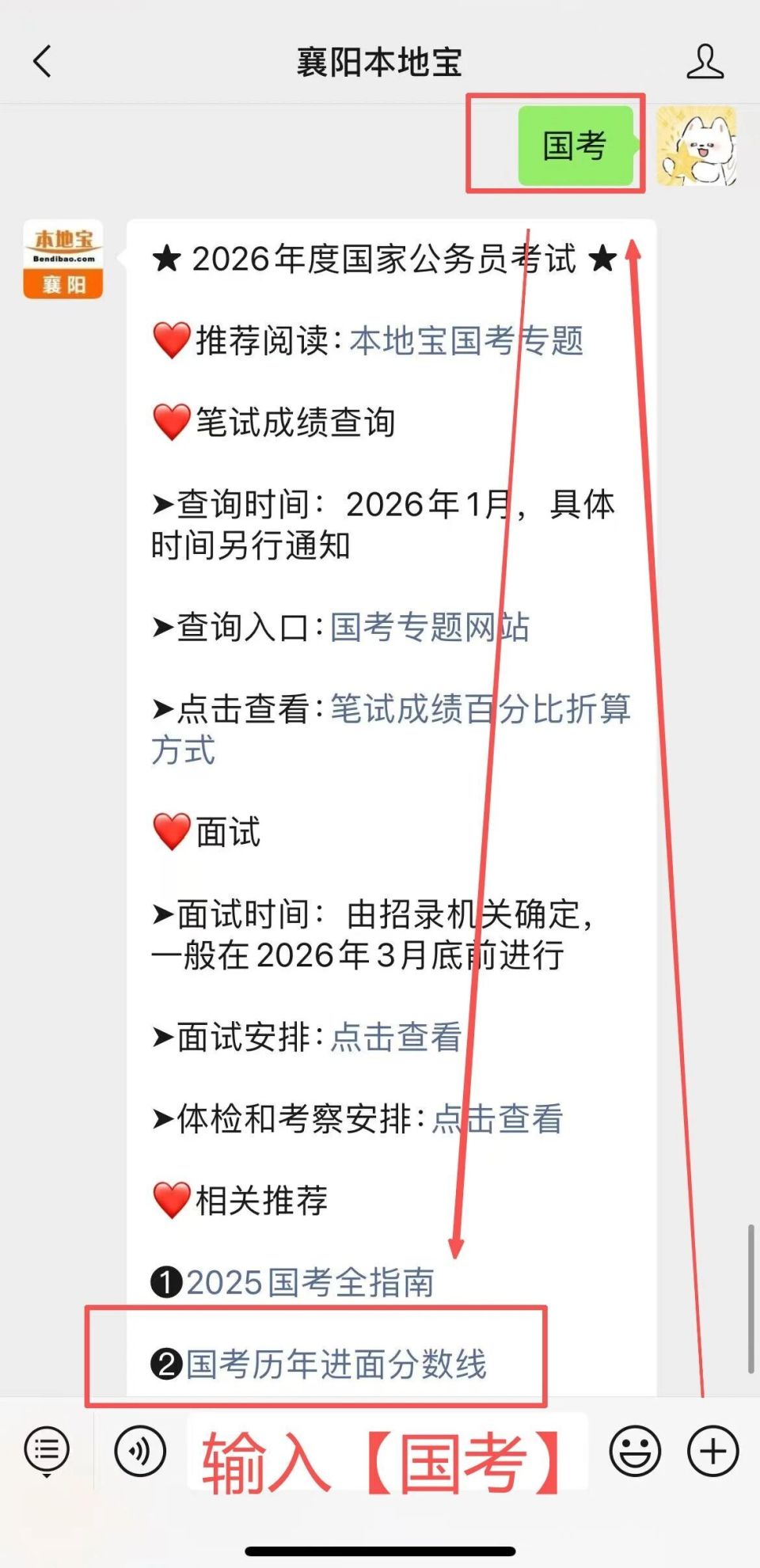Open the 国考专题网站 query entrance link
The image size is (760, 1568).
pyautogui.click(x=427, y=628)
